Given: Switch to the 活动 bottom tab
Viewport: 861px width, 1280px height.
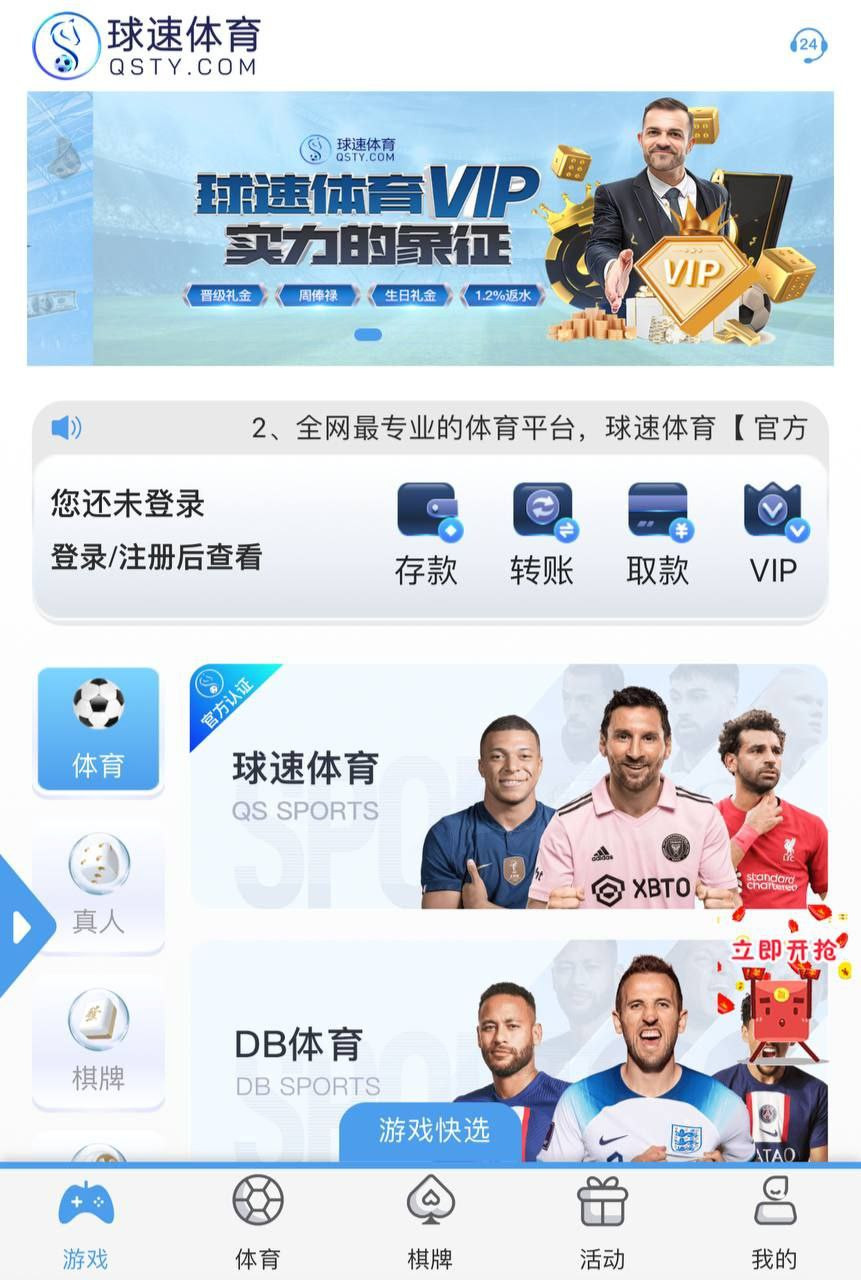Looking at the screenshot, I should (x=602, y=1220).
